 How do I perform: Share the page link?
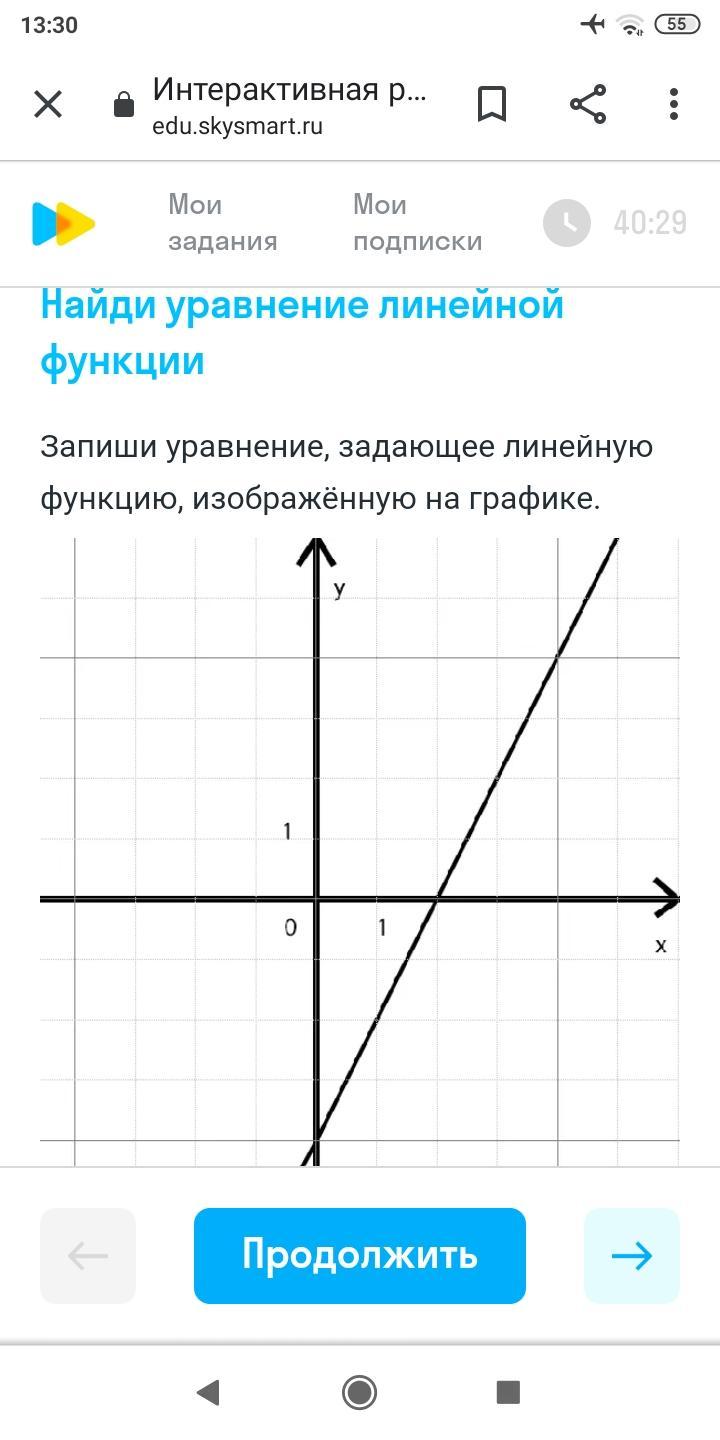[x=588, y=104]
